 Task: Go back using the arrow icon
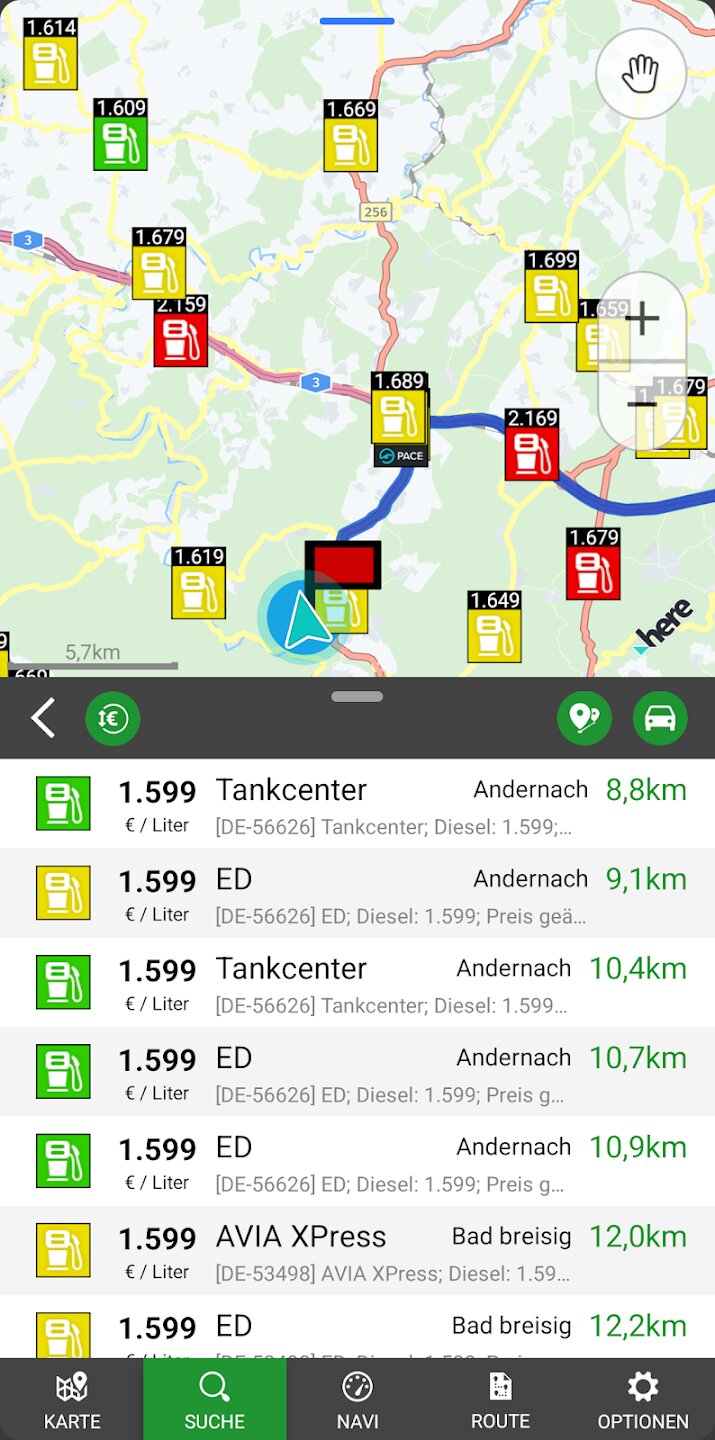[43, 718]
